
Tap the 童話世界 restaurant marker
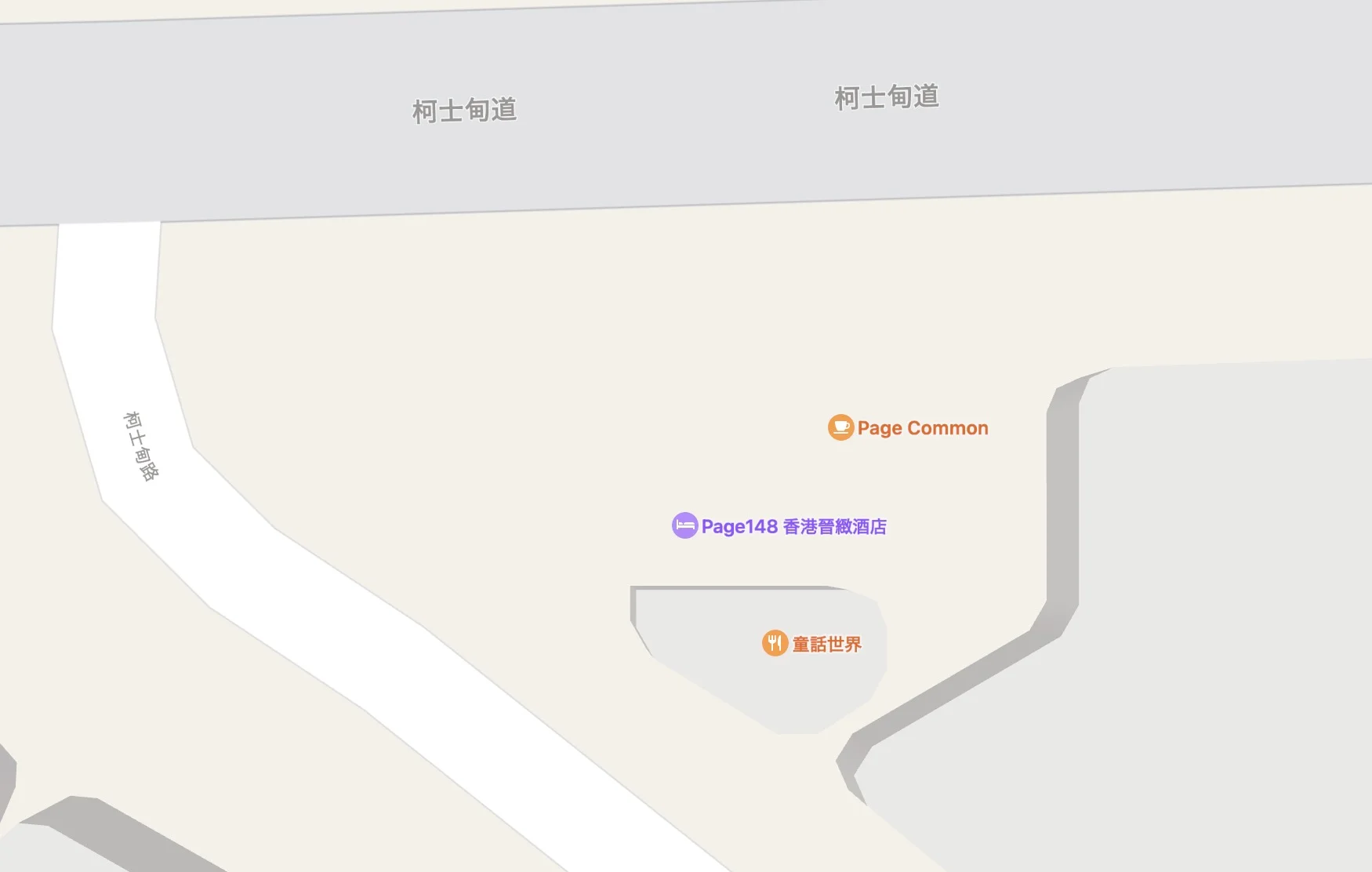[x=775, y=643]
